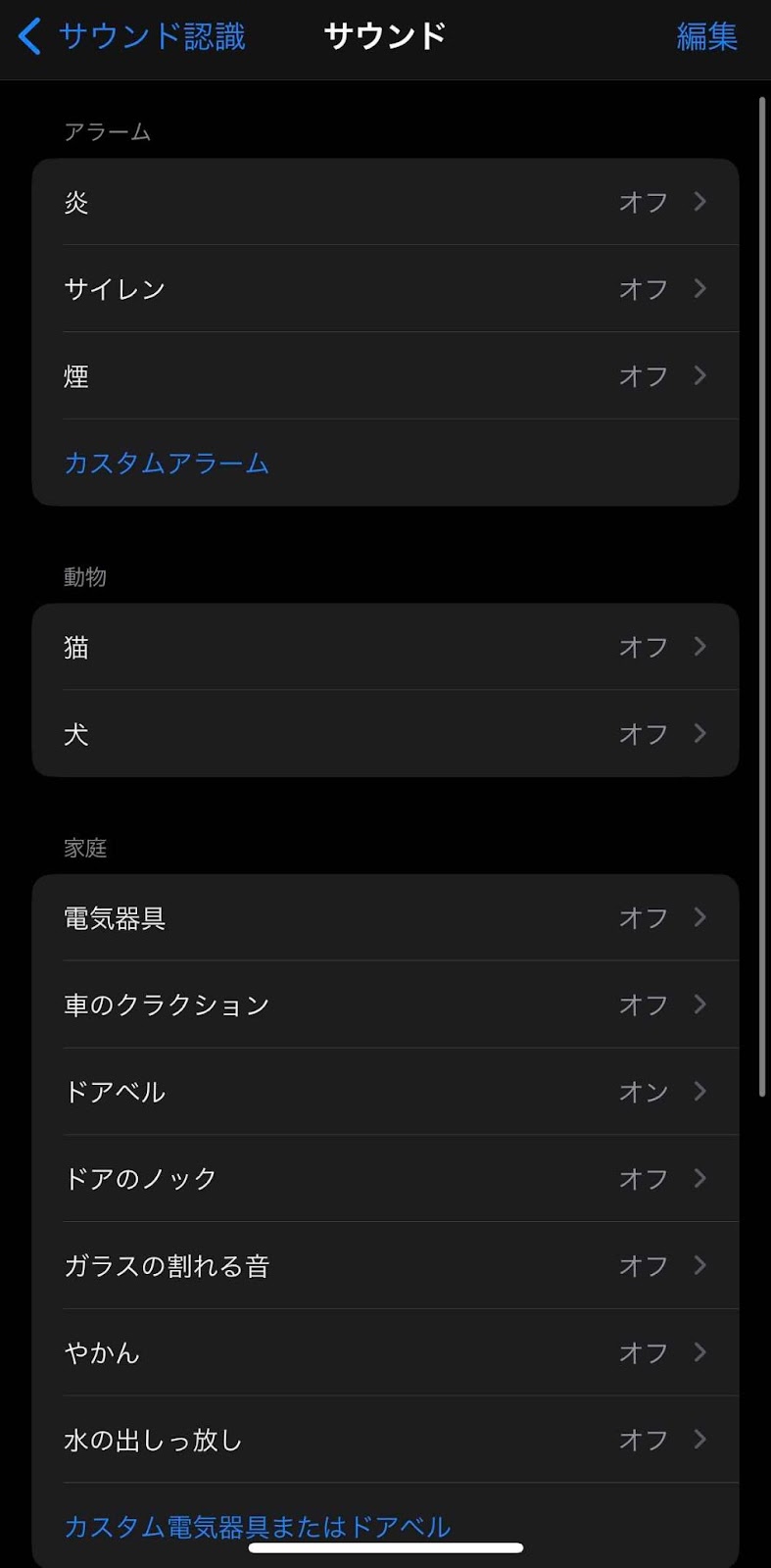This screenshot has width=771, height=1568.
Task: Open the サイレン sound row
Action: (x=385, y=289)
